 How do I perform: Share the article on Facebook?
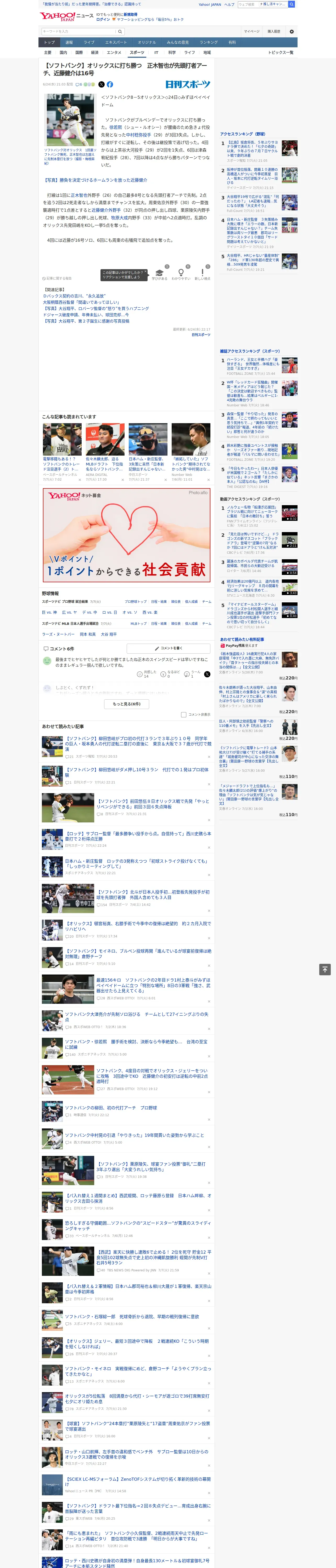(110, 85)
